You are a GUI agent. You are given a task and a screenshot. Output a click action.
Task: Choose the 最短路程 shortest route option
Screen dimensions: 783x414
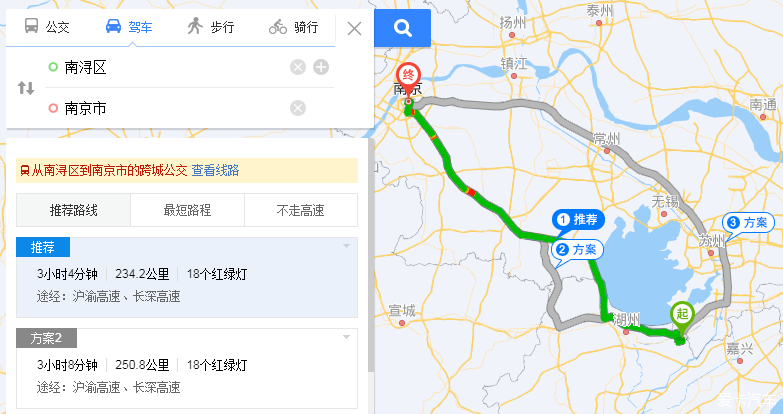(x=187, y=210)
